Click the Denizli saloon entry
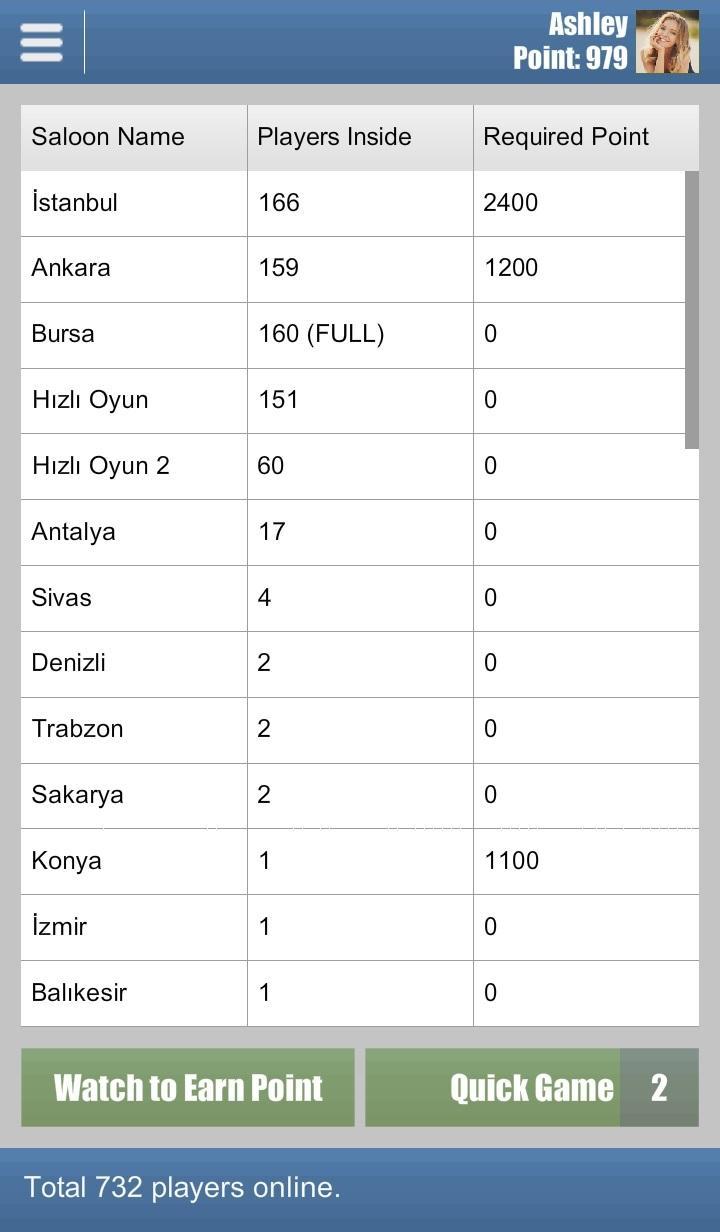Image resolution: width=720 pixels, height=1232 pixels. (133, 663)
